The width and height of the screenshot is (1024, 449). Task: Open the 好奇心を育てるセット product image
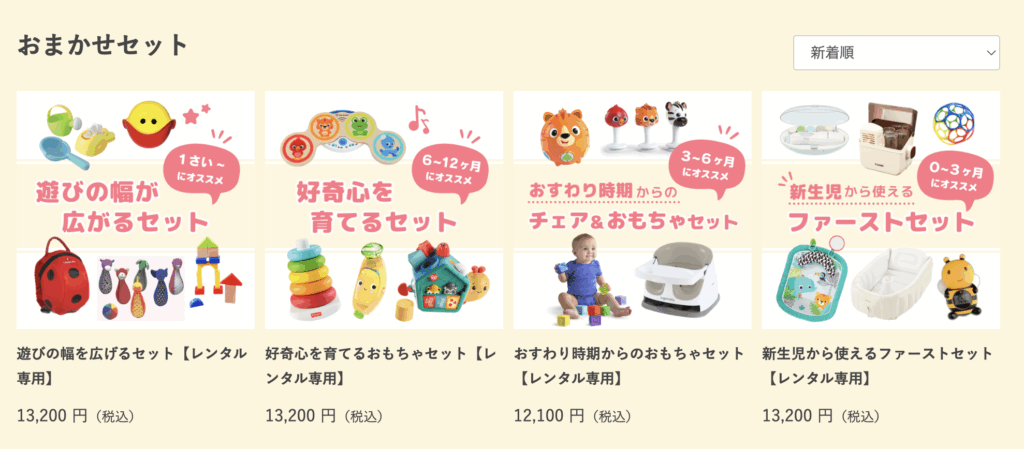384,210
